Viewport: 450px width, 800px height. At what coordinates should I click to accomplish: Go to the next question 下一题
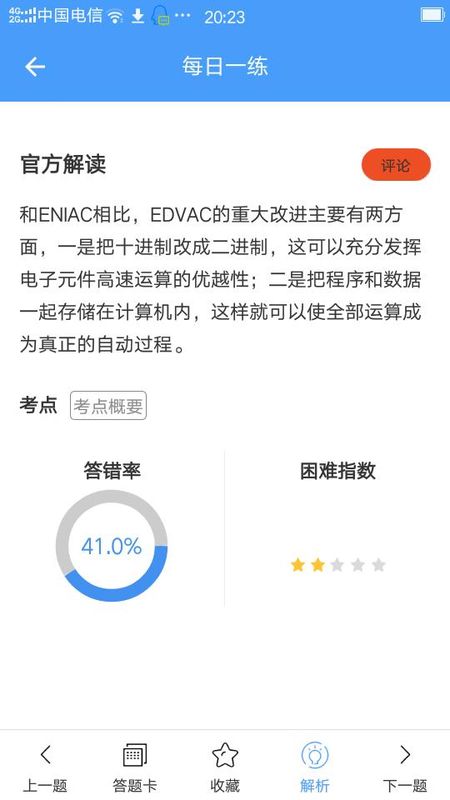pyautogui.click(x=405, y=767)
